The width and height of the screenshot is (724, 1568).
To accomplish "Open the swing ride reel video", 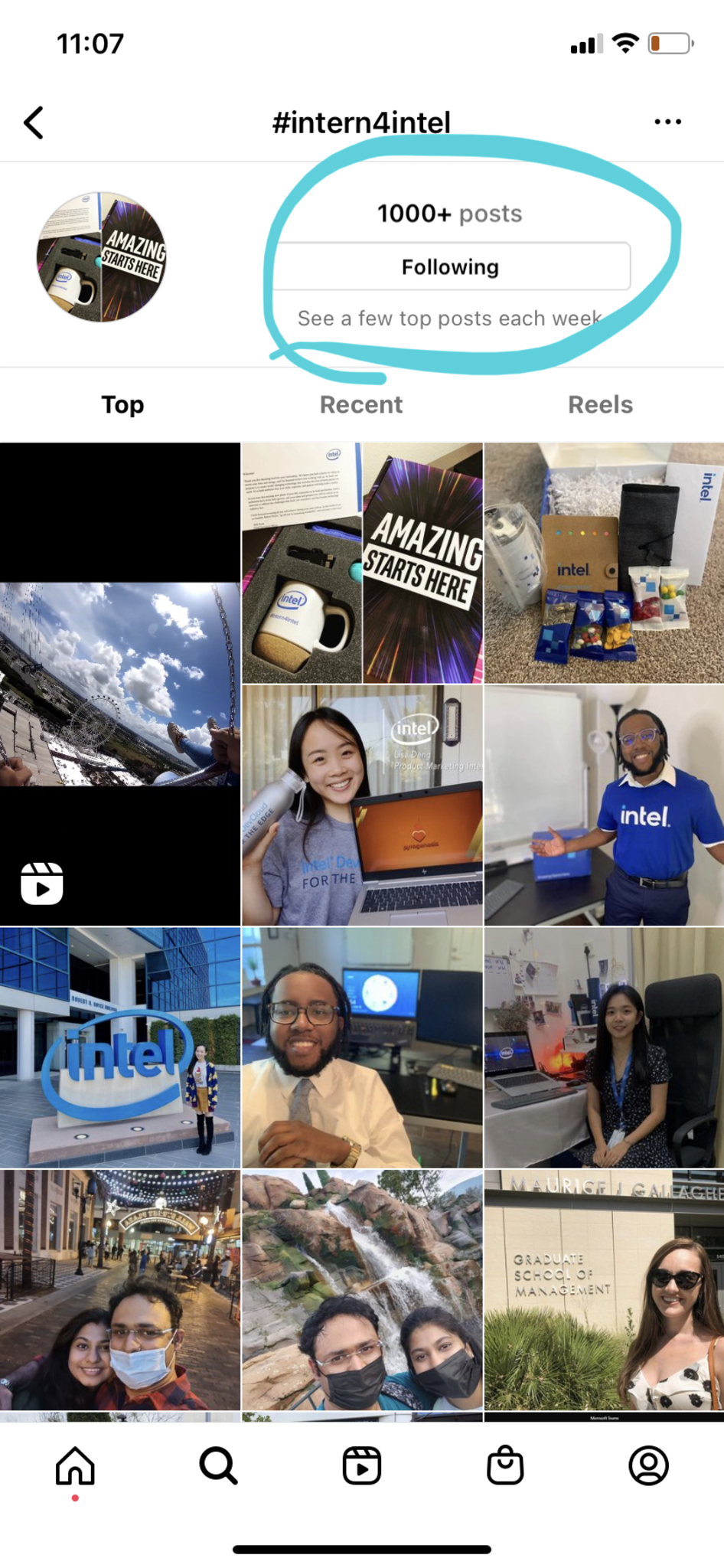I will [119, 684].
